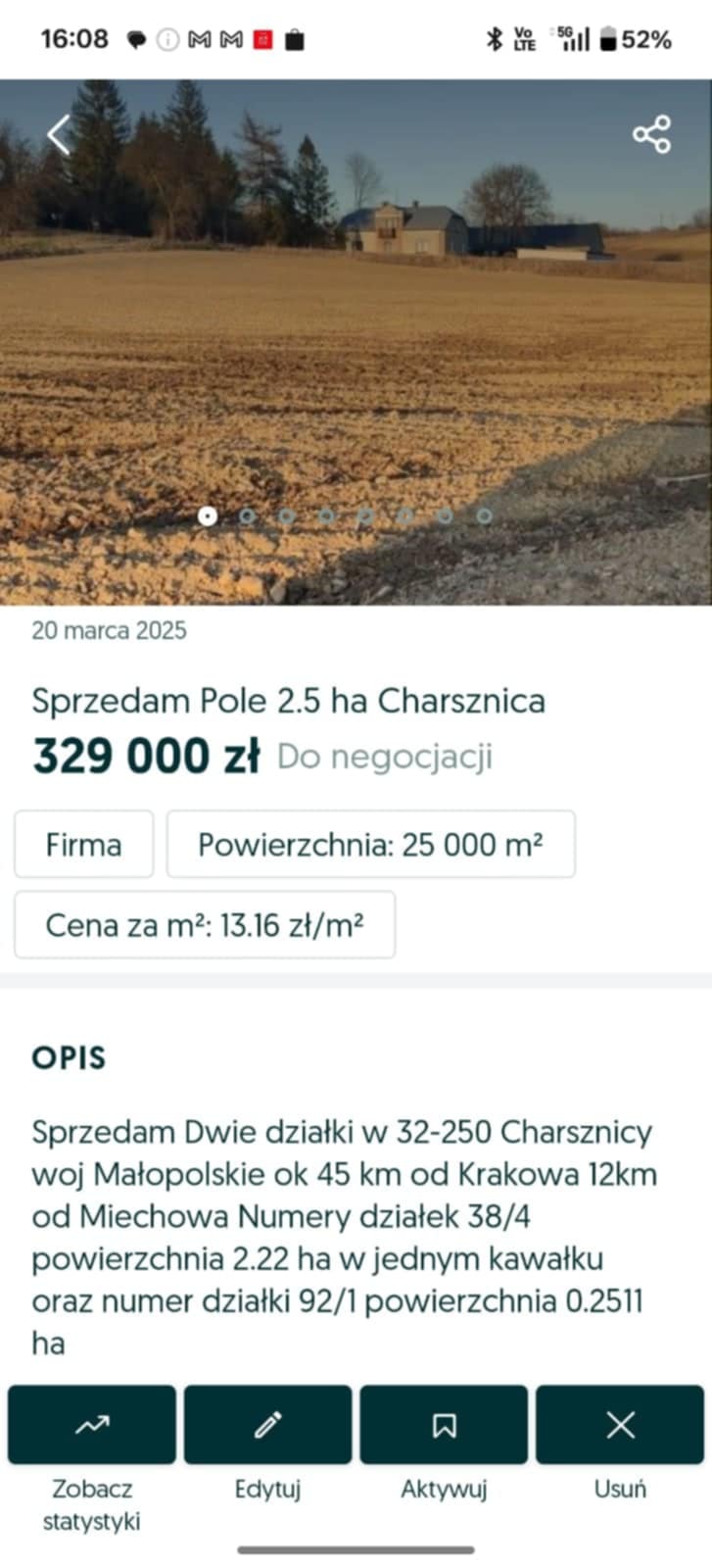This screenshot has width=712, height=1568.
Task: Go back using the arrow icon
Action: (x=60, y=134)
